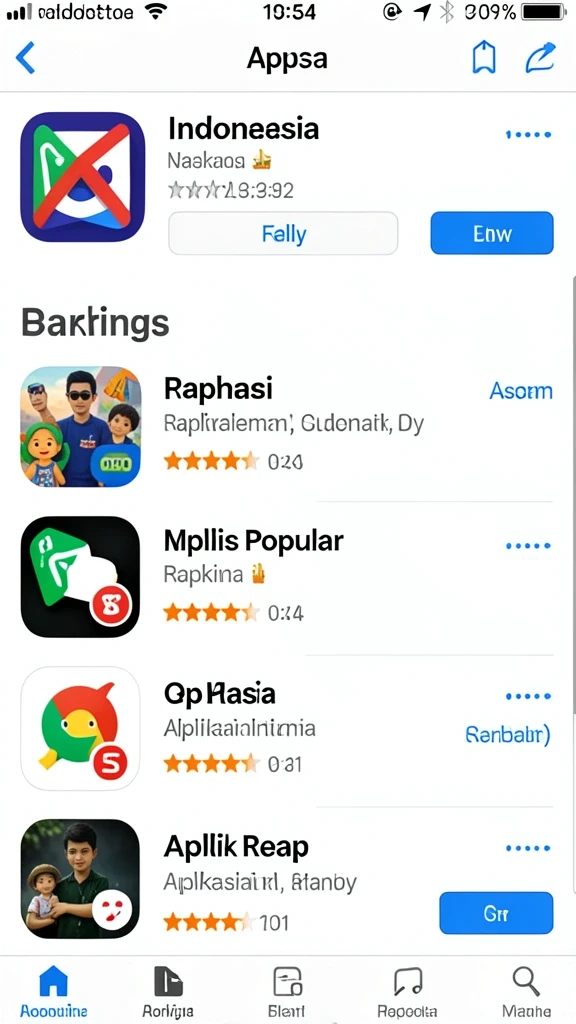
Task: Open more options dots for Mpllis Popular
Action: tap(528, 545)
